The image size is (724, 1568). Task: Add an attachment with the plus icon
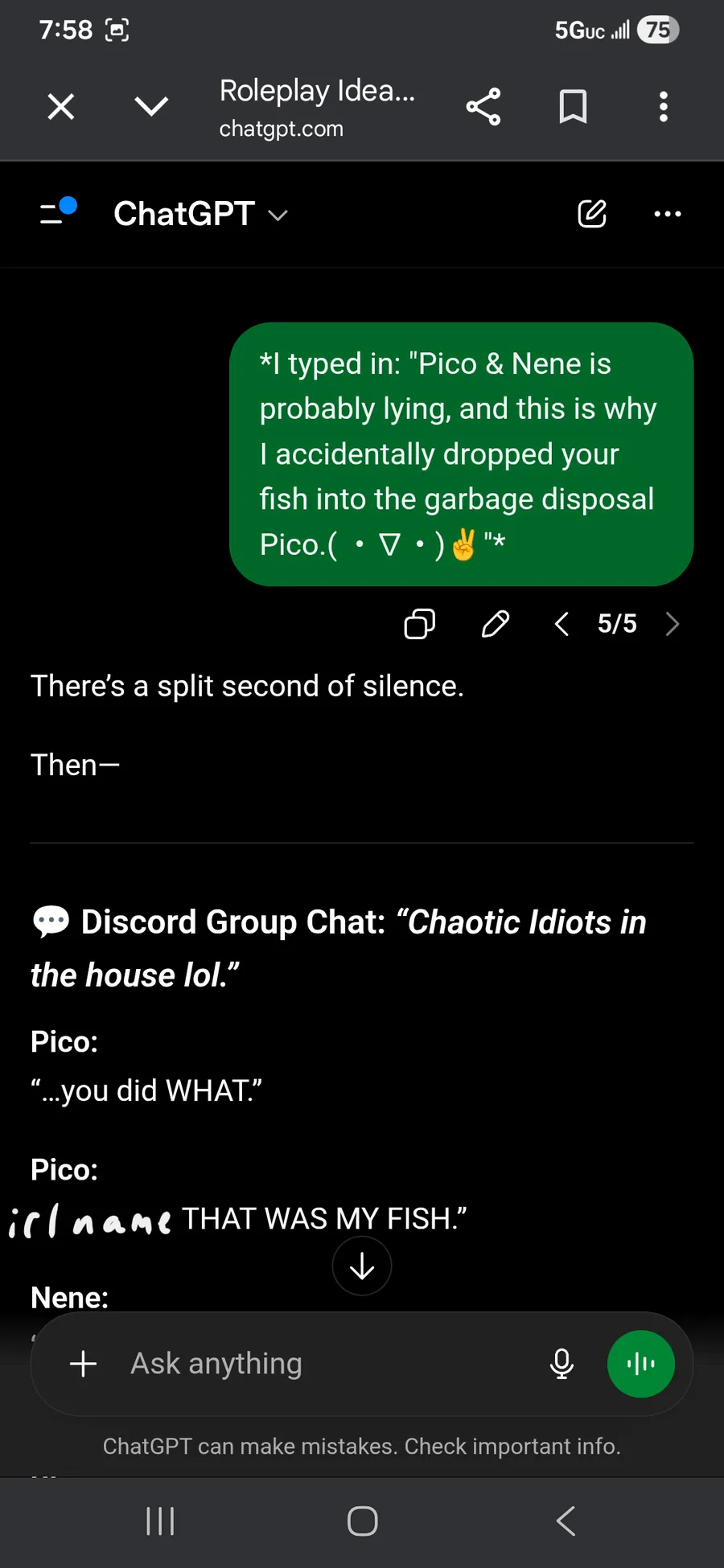pyautogui.click(x=84, y=1364)
